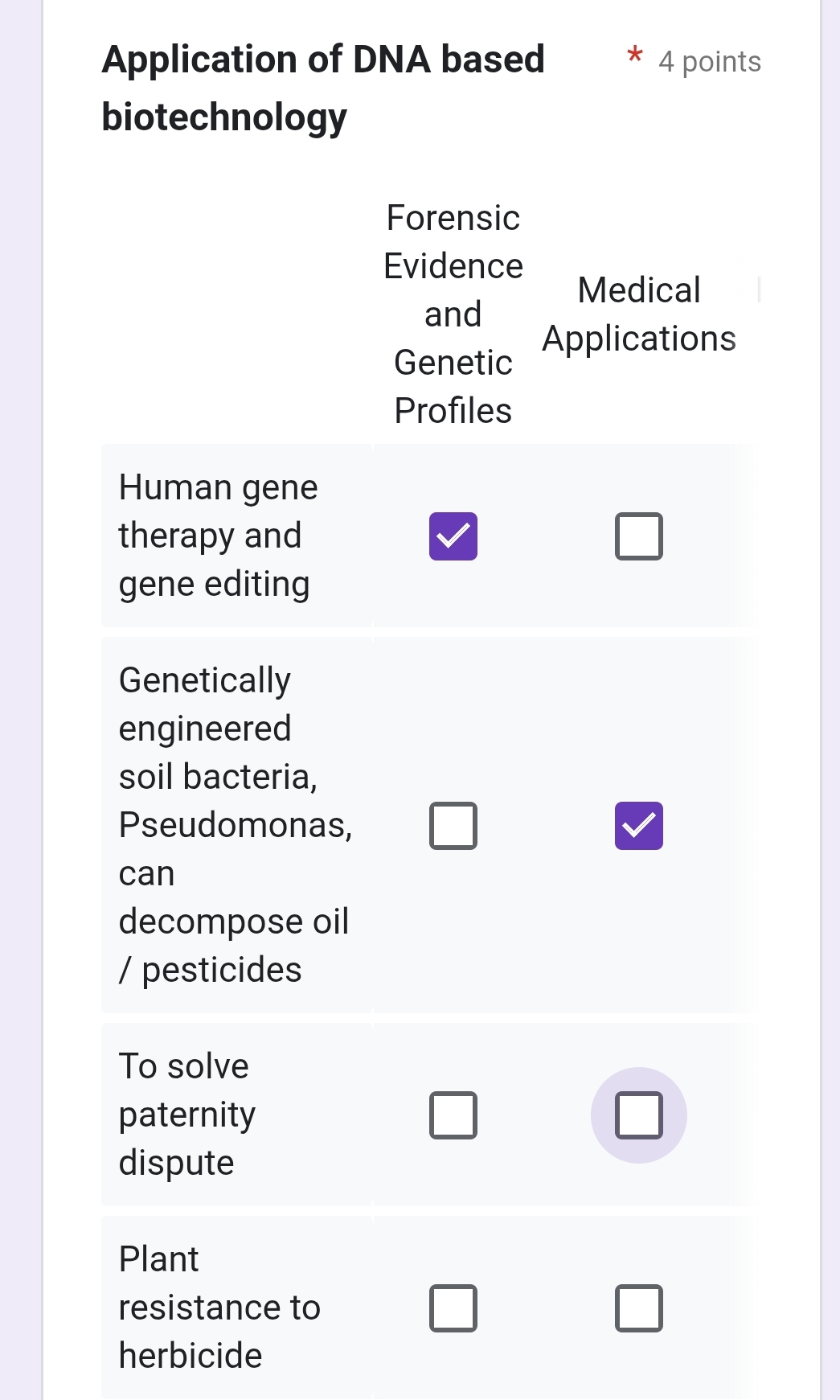Click the Plant resistance to herbicide label
This screenshot has height=1400, width=840.
[219, 1308]
